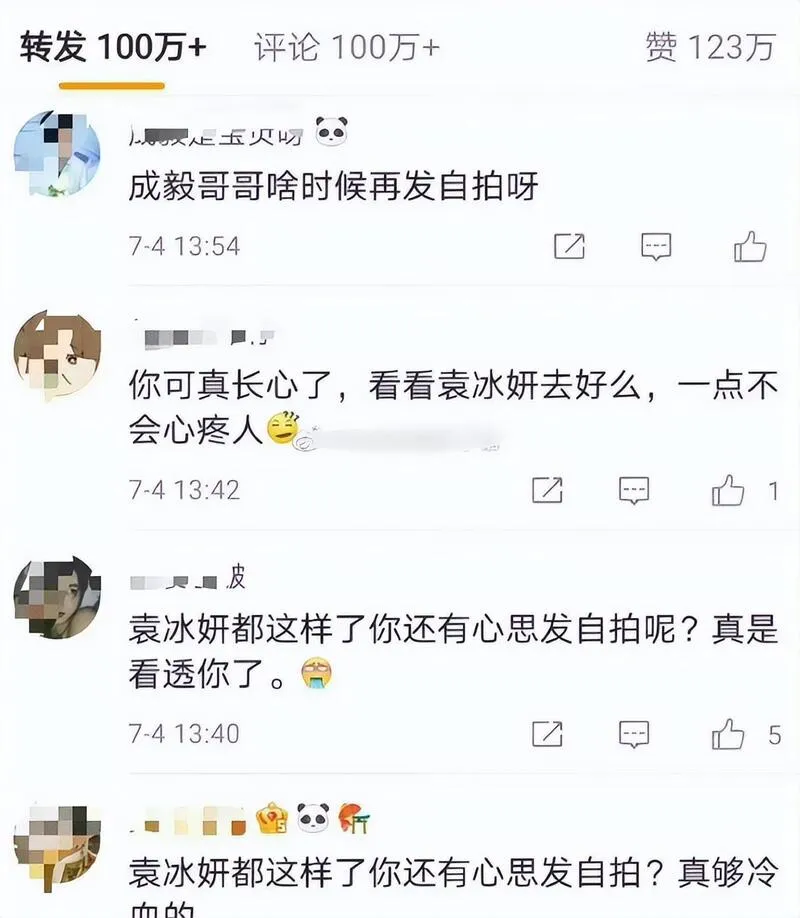800x918 pixels.
Task: Repost the comment posted at 7-4 13:54
Action: 569,245
